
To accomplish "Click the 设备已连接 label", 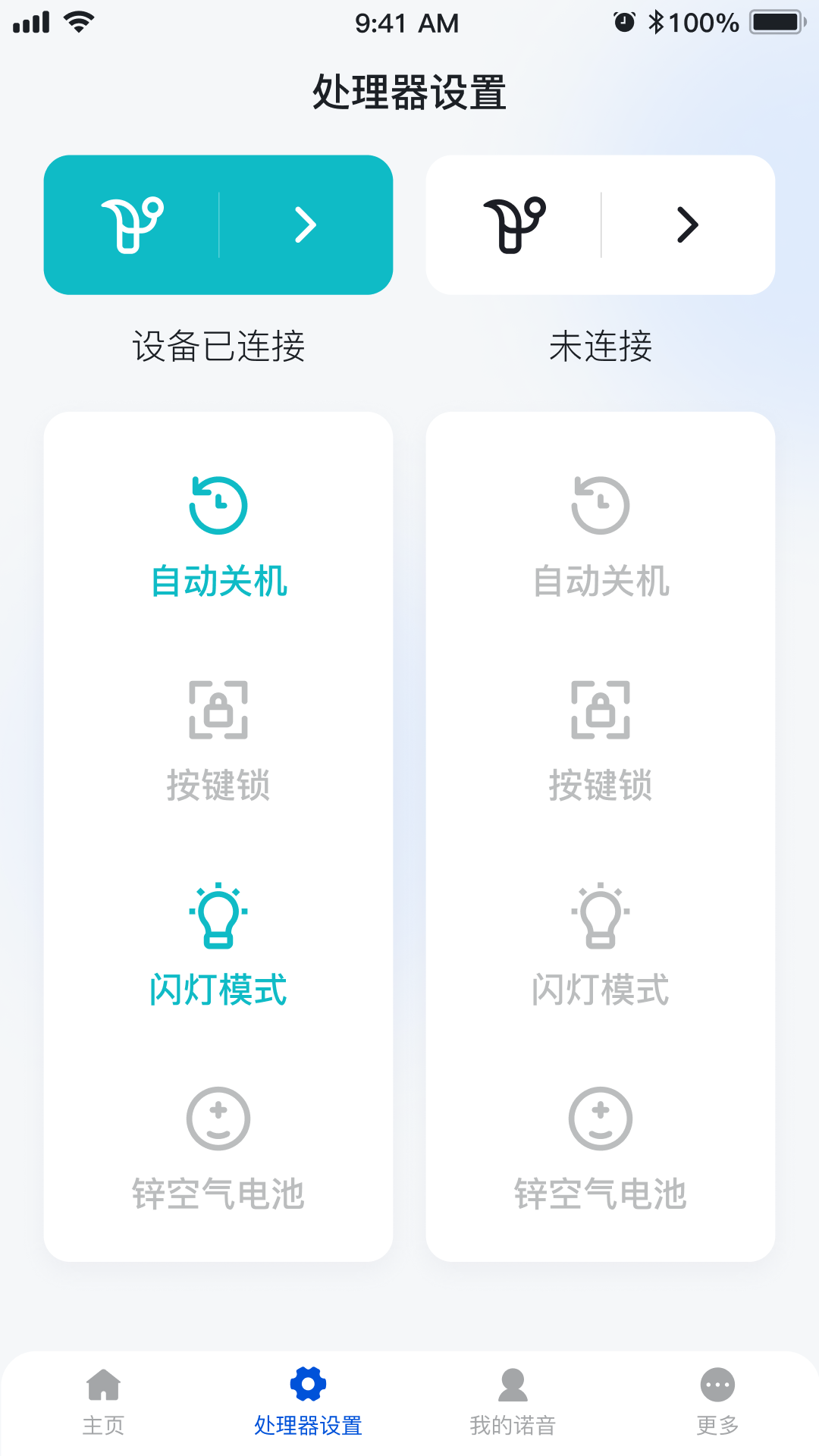I will coord(218,347).
